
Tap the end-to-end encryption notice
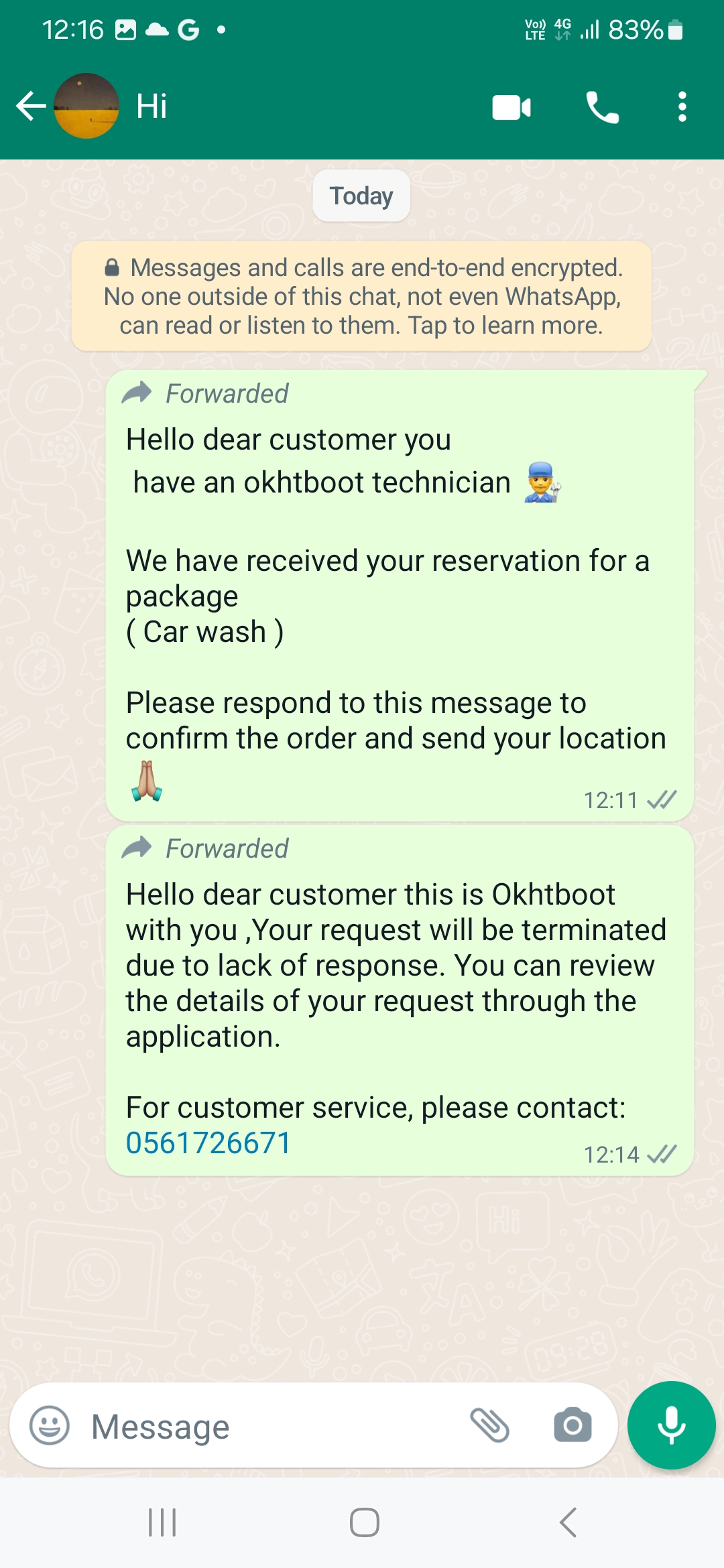[x=361, y=296]
